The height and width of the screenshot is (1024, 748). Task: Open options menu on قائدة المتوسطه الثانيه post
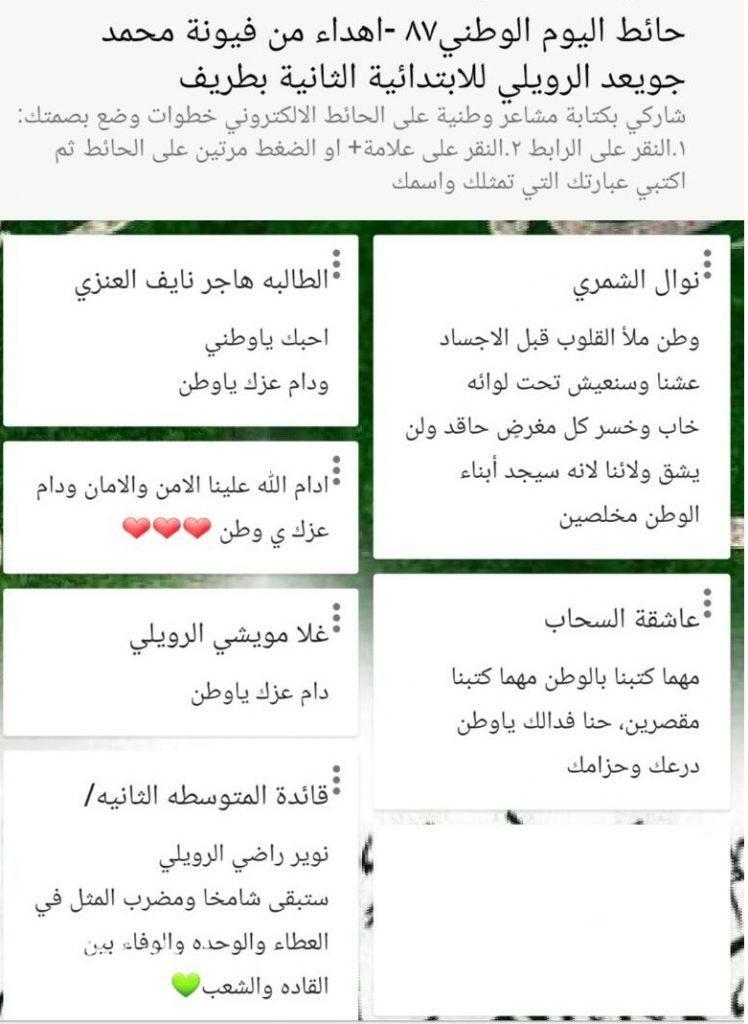(x=337, y=781)
